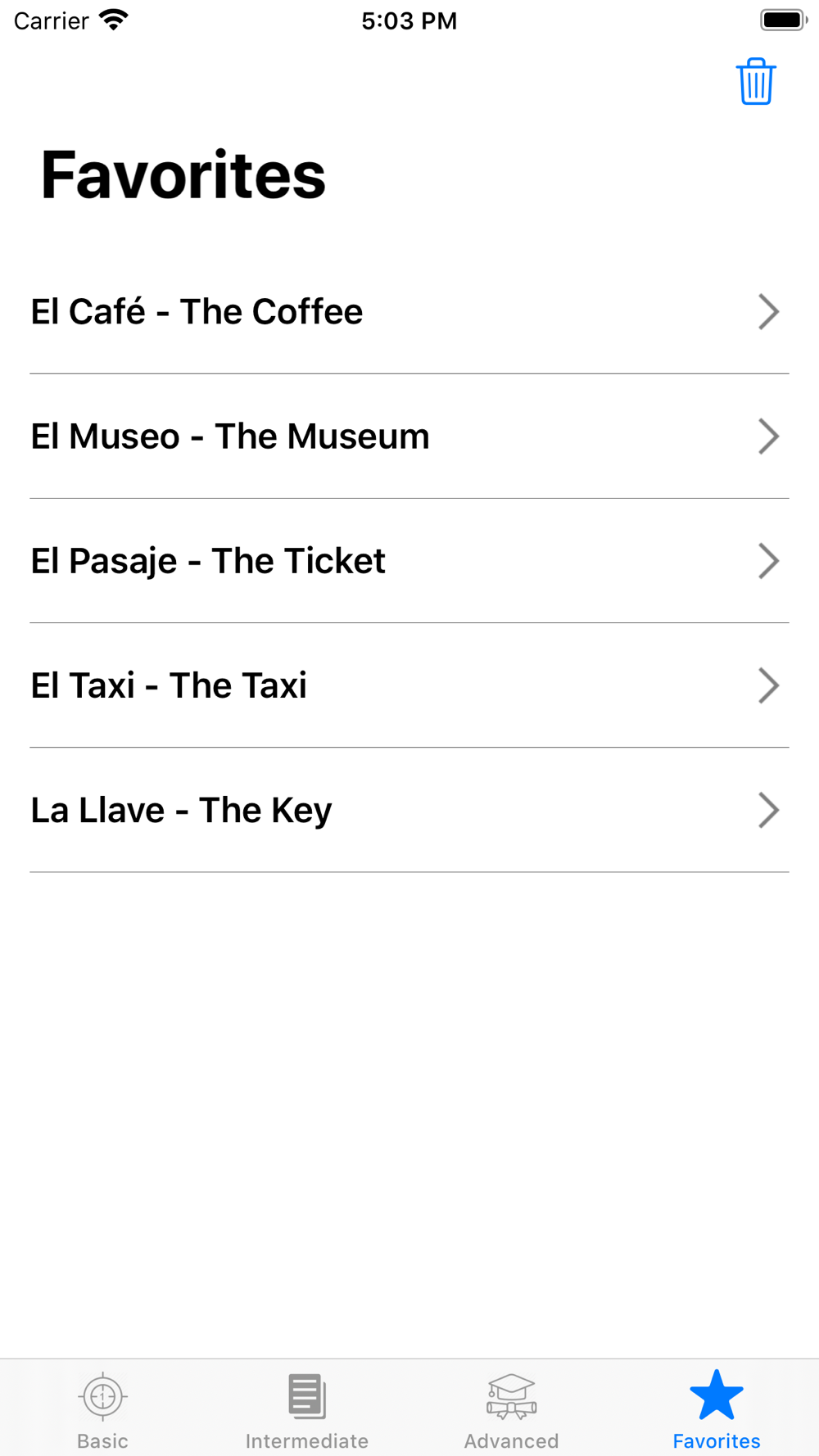
Task: Go to the Advanced tab
Action: pos(512,1410)
